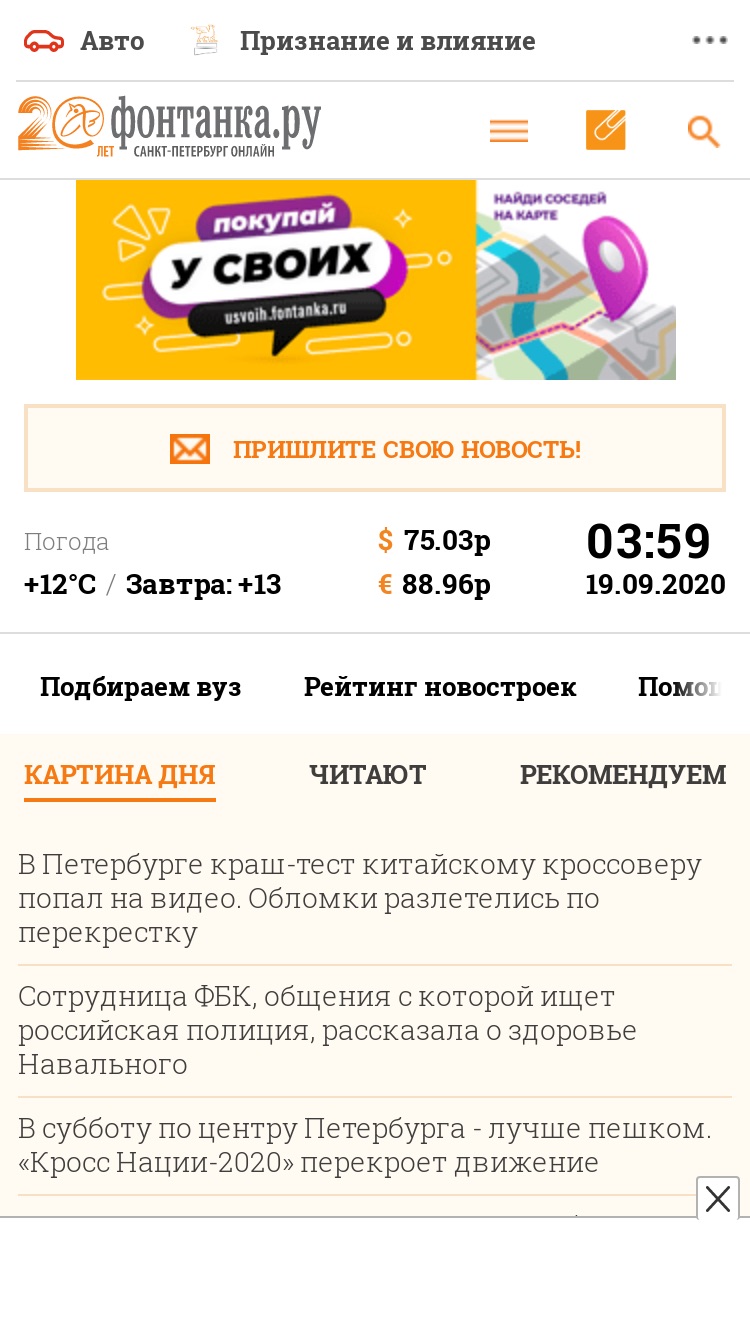The height and width of the screenshot is (1334, 750).
Task: Select the Картина дня tab
Action: coord(120,775)
